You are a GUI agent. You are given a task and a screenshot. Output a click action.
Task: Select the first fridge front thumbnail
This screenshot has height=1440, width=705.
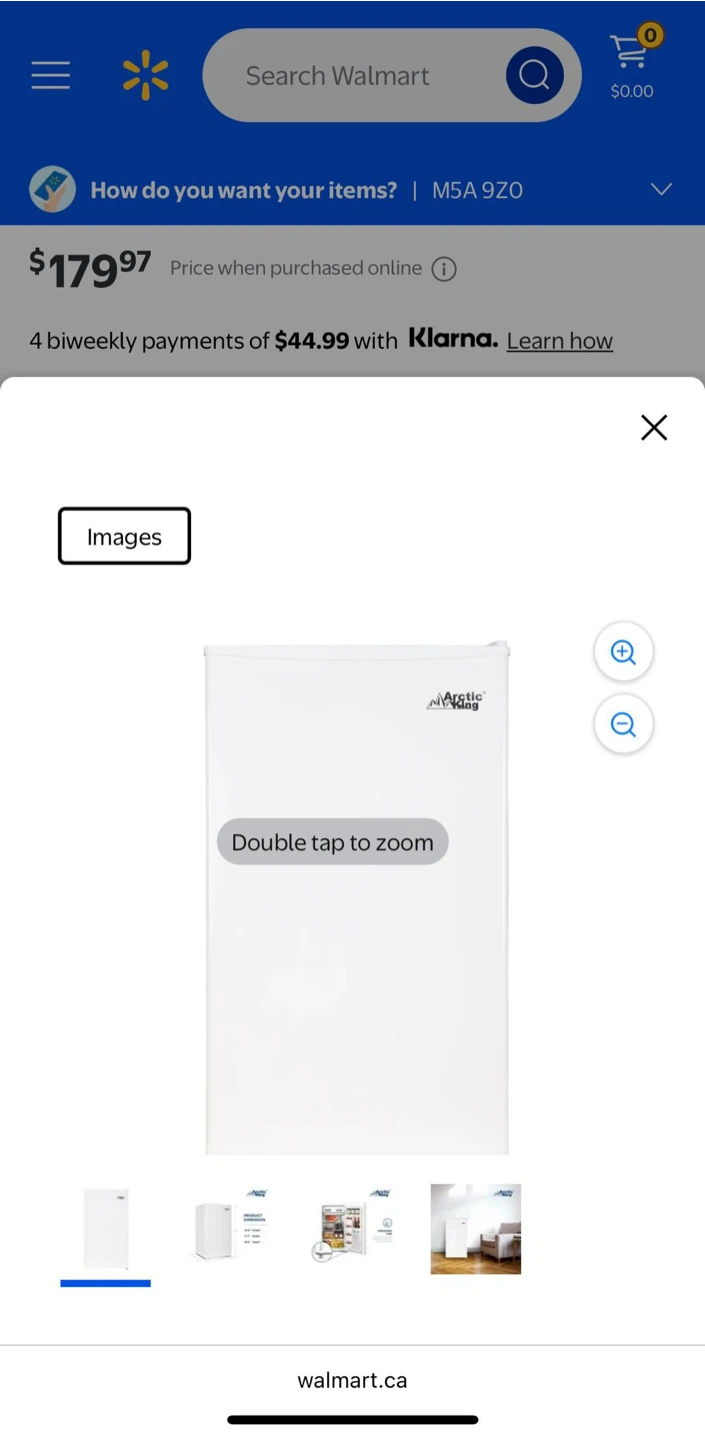(105, 1230)
